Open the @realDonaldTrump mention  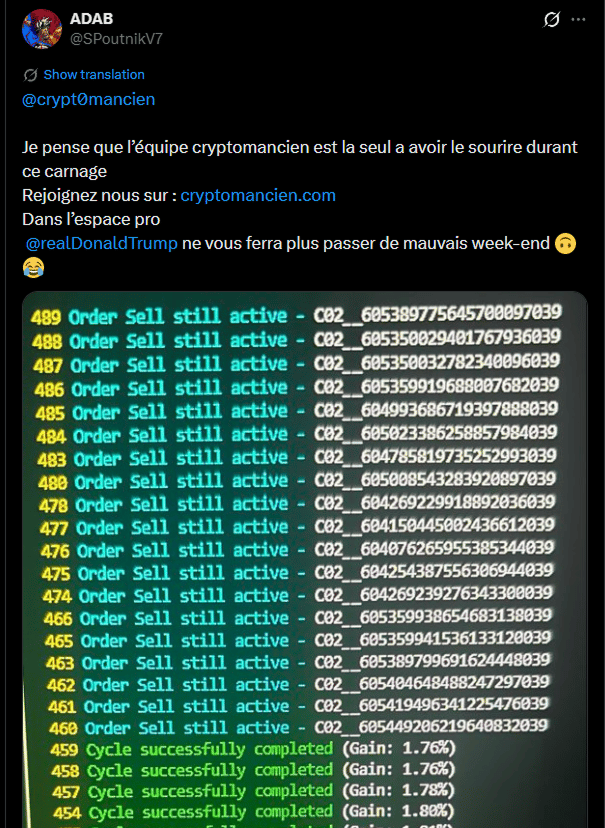tap(102, 243)
